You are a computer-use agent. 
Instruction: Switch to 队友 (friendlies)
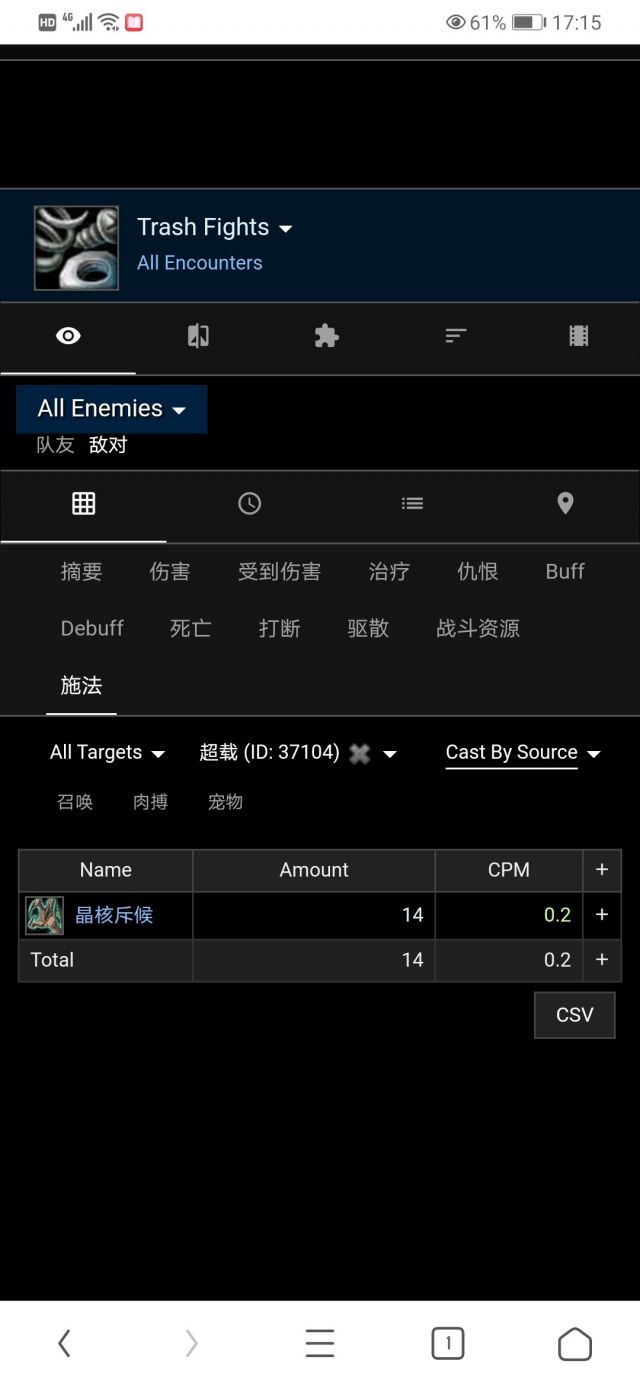[x=55, y=445]
